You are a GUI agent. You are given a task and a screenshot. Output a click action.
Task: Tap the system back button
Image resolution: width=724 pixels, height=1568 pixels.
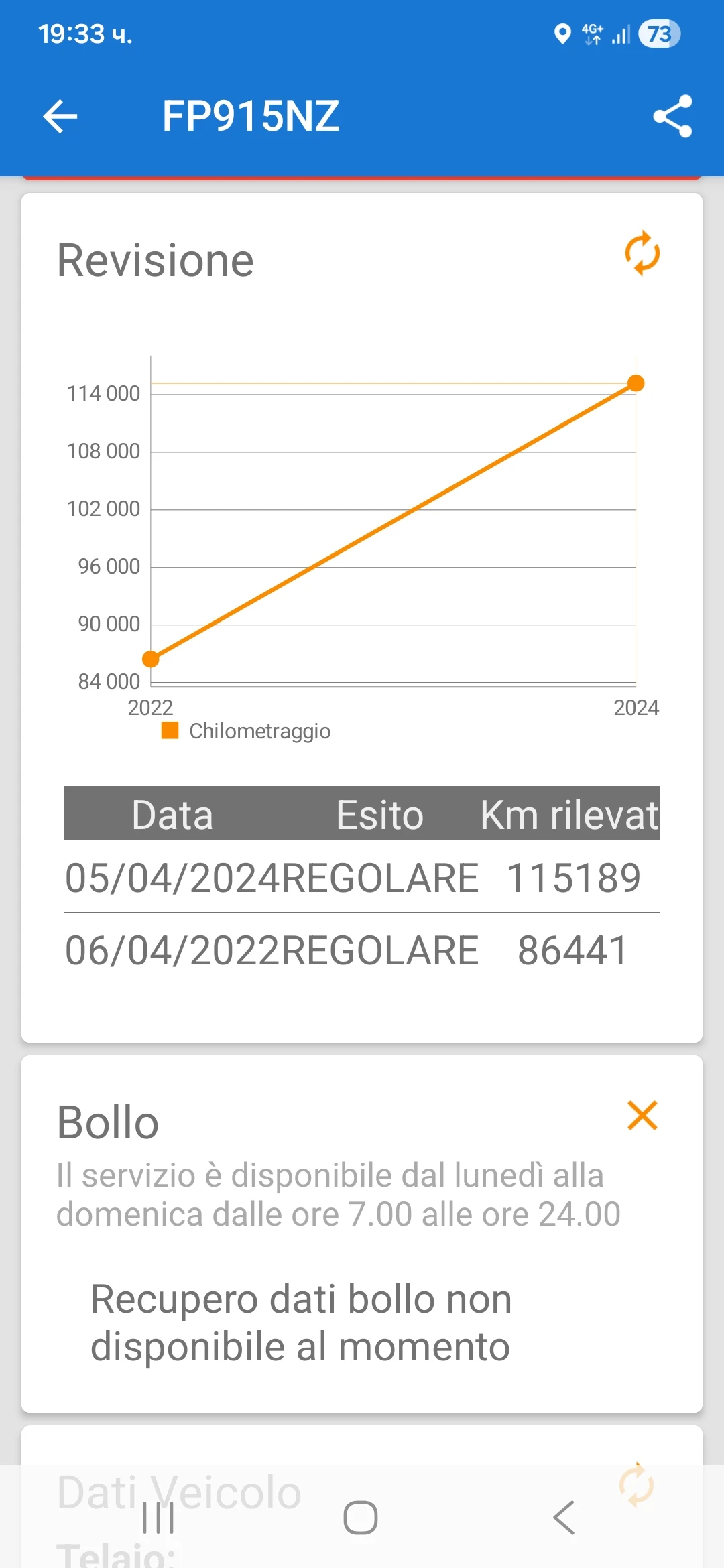(x=564, y=1518)
